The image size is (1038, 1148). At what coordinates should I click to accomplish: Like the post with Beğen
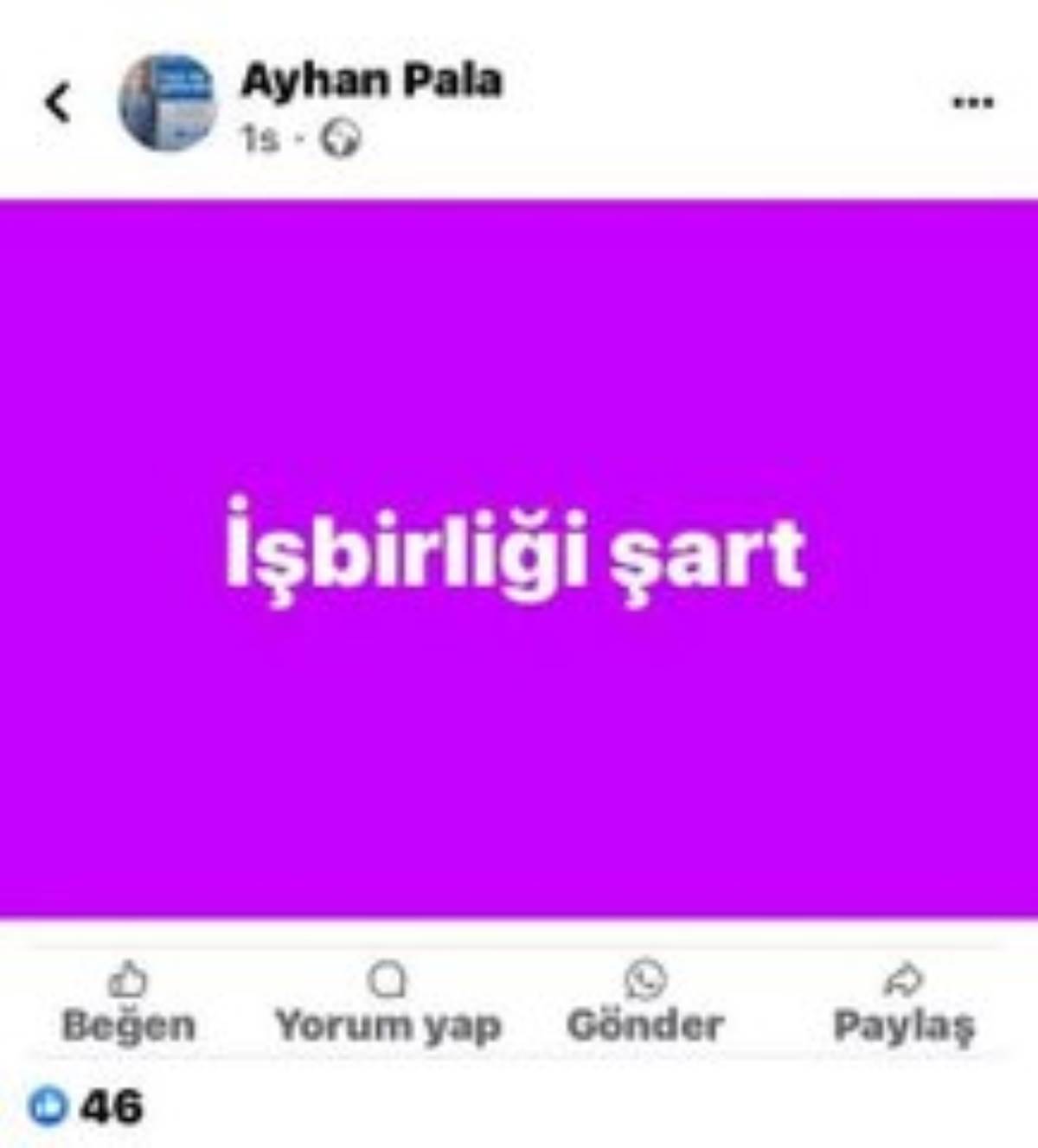pos(128,1004)
